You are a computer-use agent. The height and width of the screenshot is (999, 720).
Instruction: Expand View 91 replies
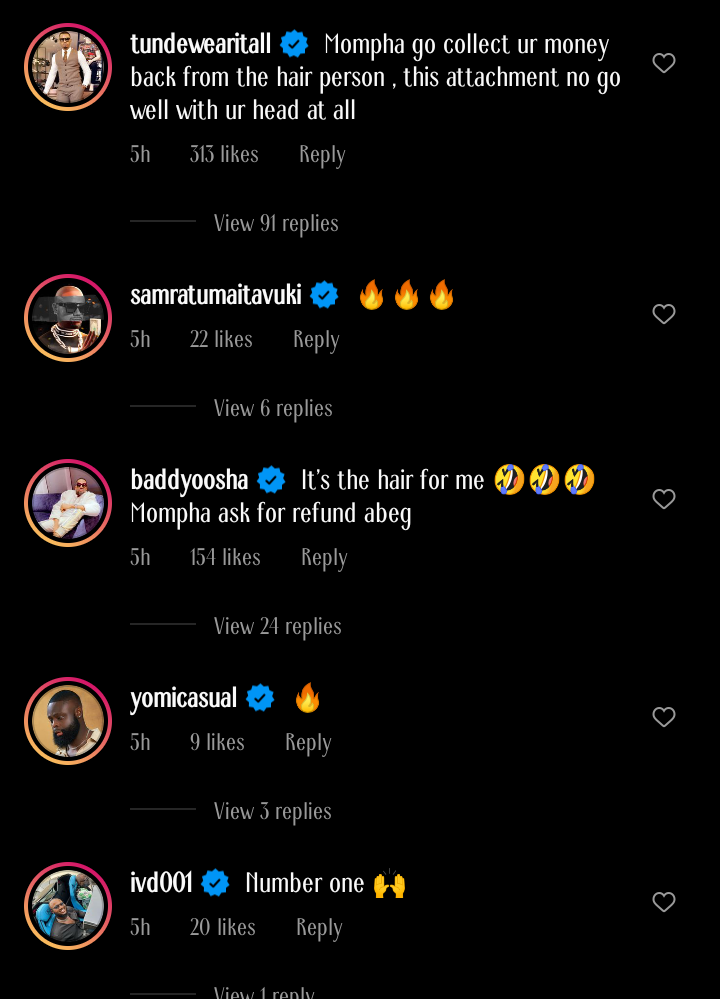(x=276, y=223)
